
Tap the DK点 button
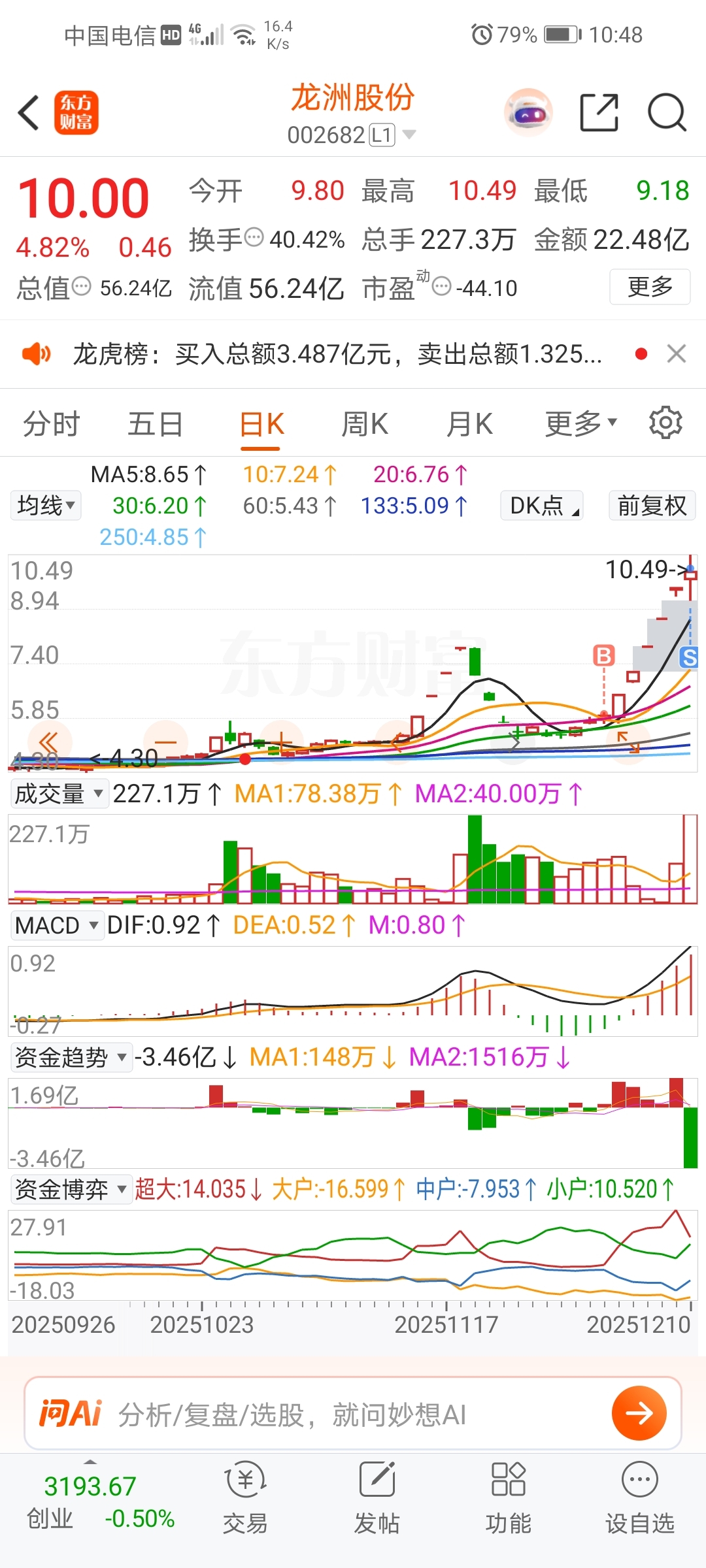click(x=541, y=505)
